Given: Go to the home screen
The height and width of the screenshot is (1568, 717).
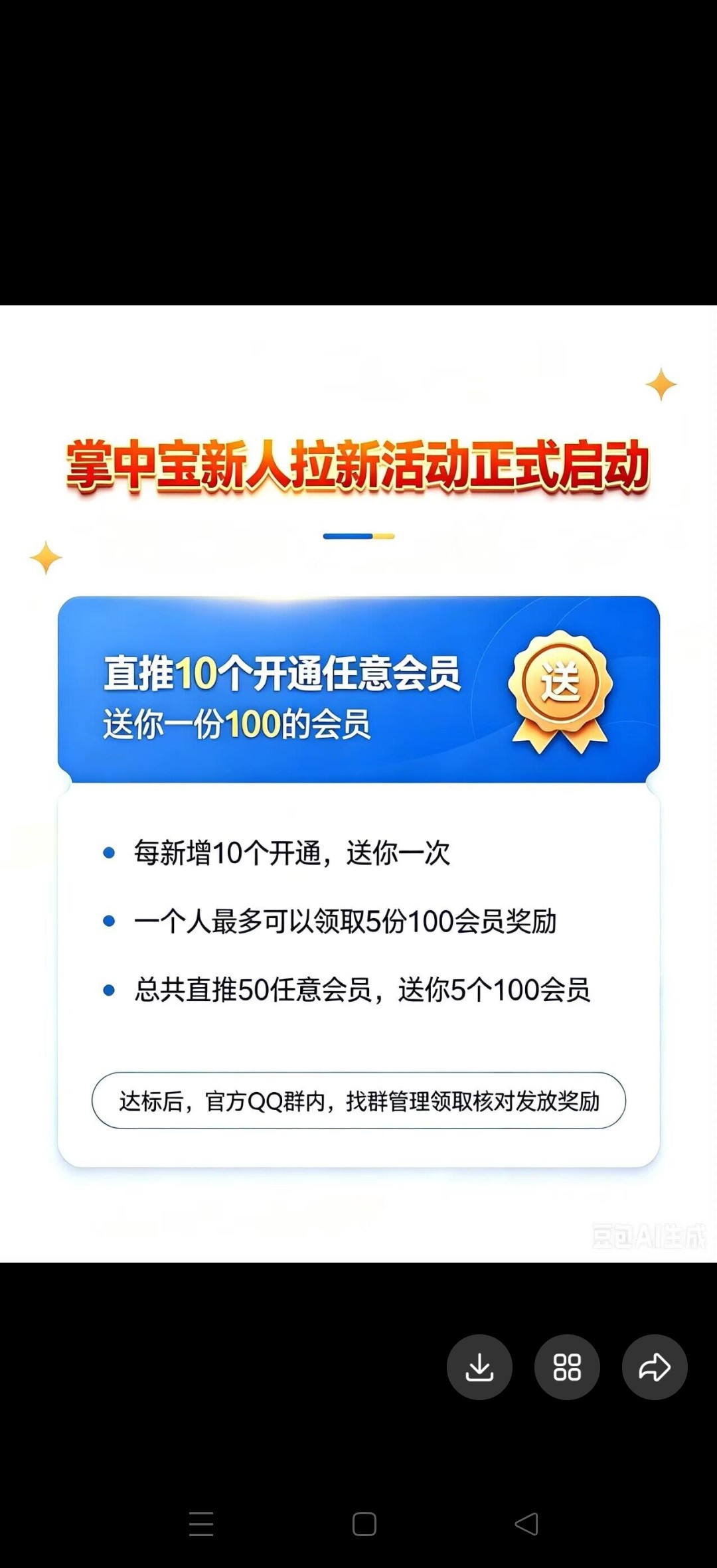Looking at the screenshot, I should coord(364,1524).
